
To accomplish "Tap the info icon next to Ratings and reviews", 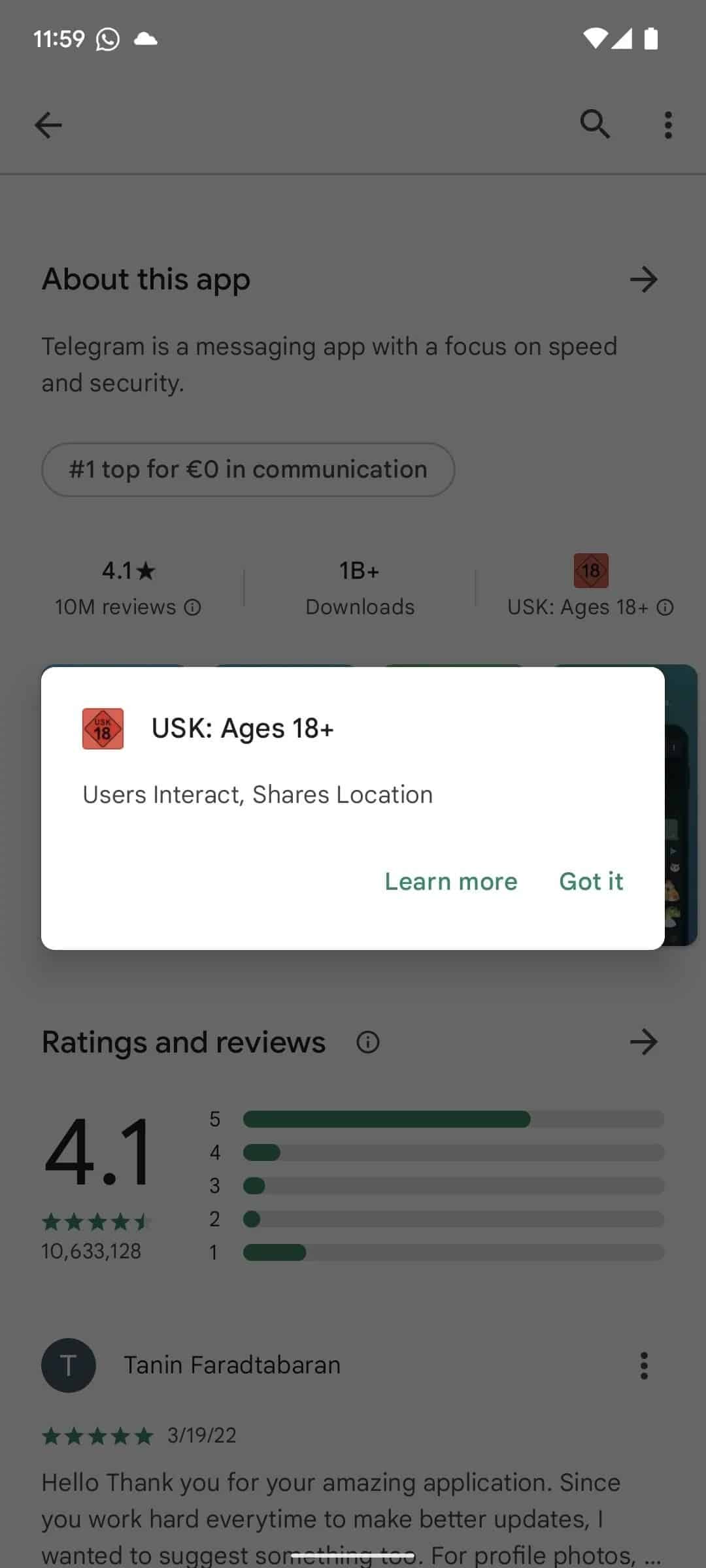I will point(368,1041).
